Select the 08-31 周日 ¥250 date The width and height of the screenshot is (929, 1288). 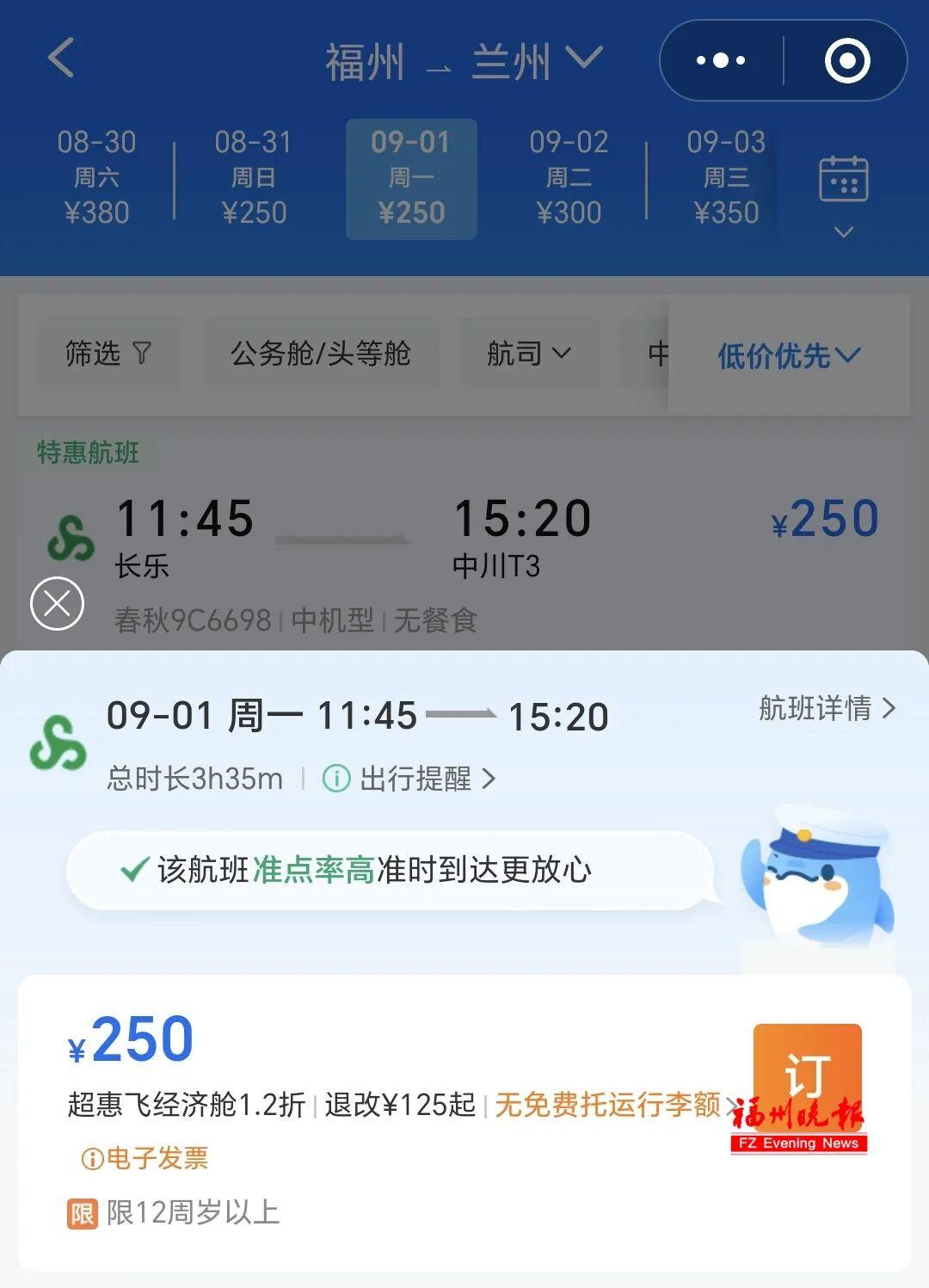point(254,177)
